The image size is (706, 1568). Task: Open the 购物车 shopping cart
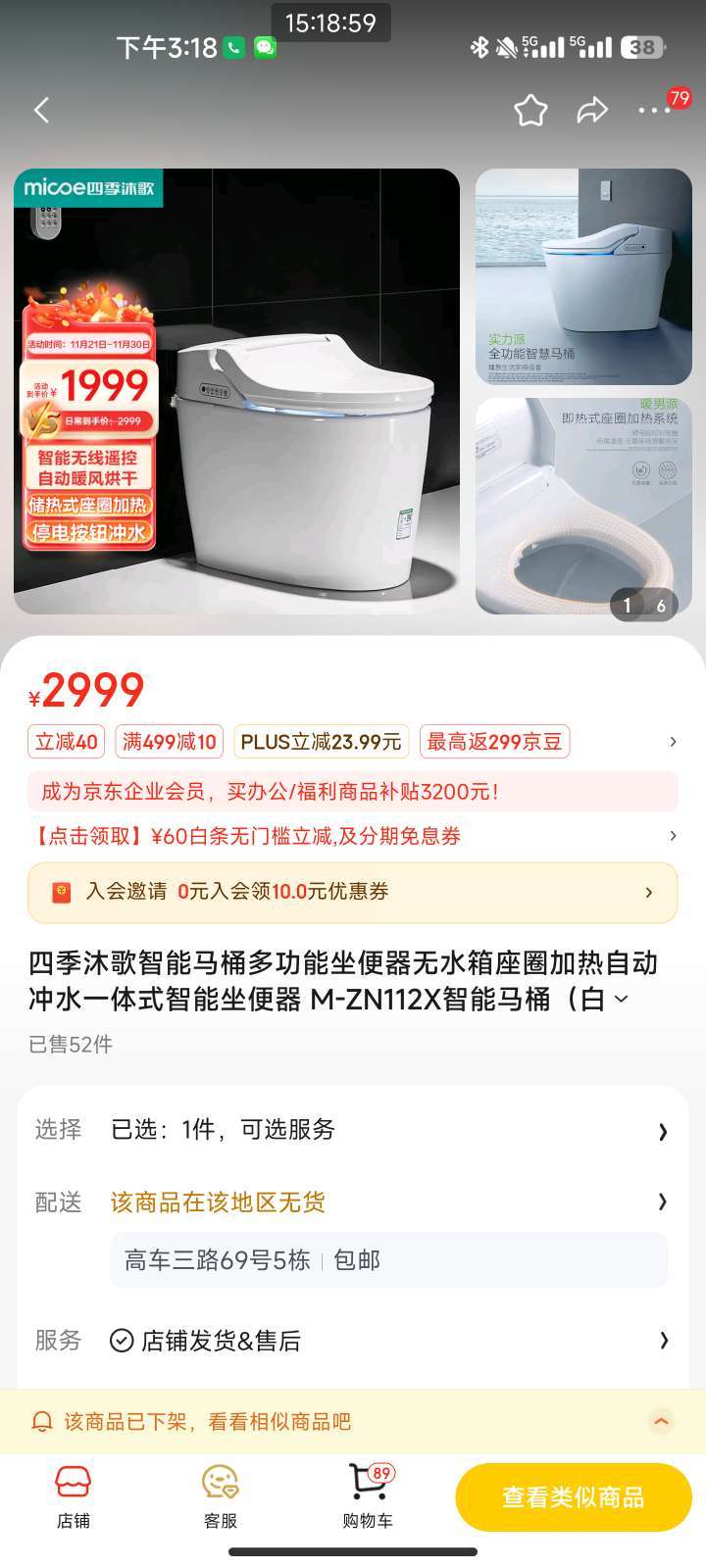click(368, 1496)
